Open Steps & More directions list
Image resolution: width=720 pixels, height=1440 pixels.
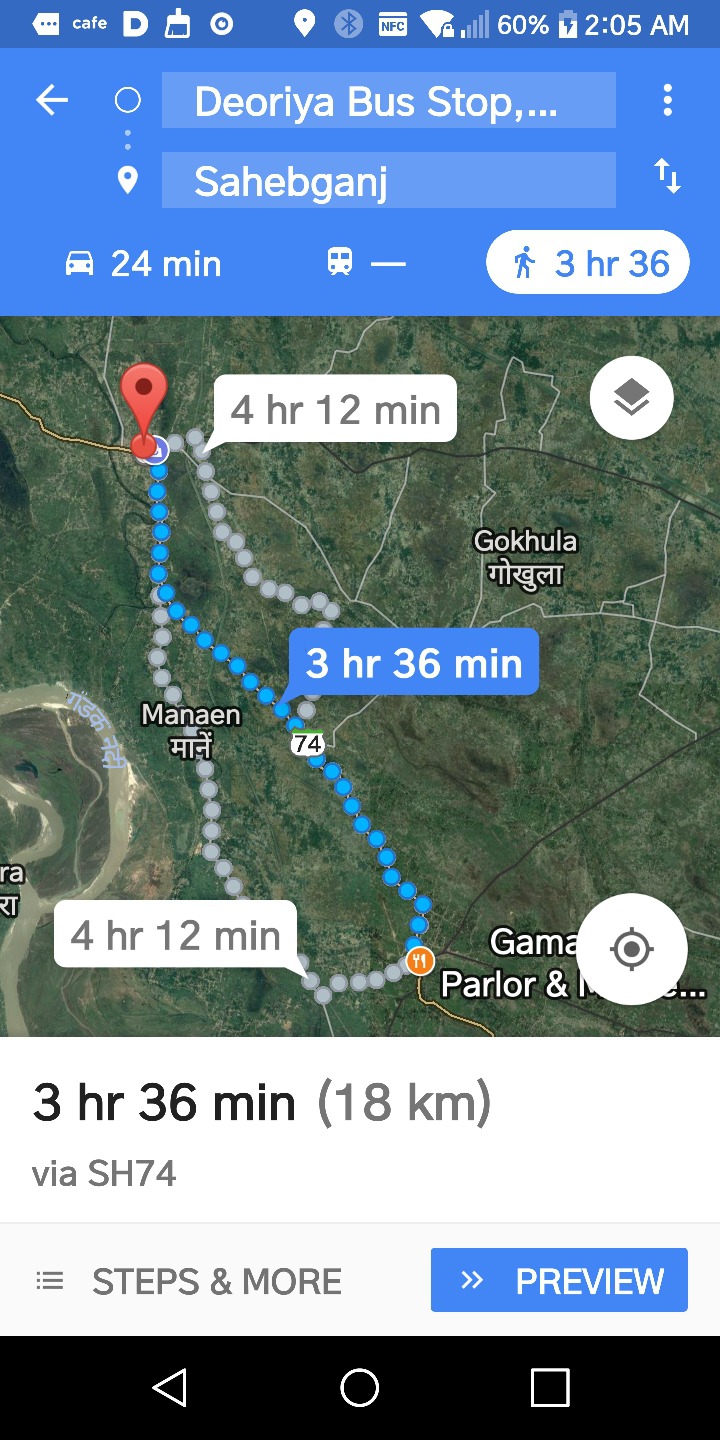point(190,1281)
